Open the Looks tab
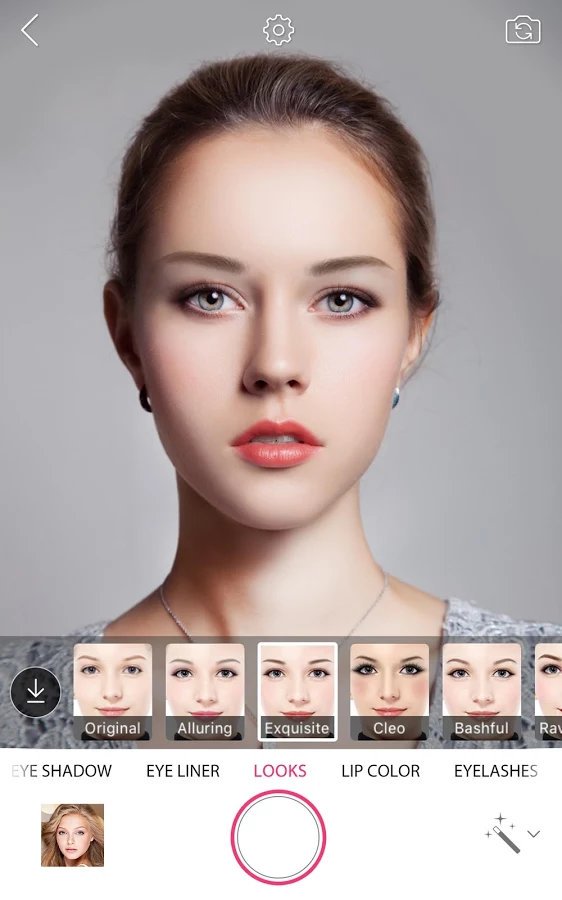 pos(280,771)
